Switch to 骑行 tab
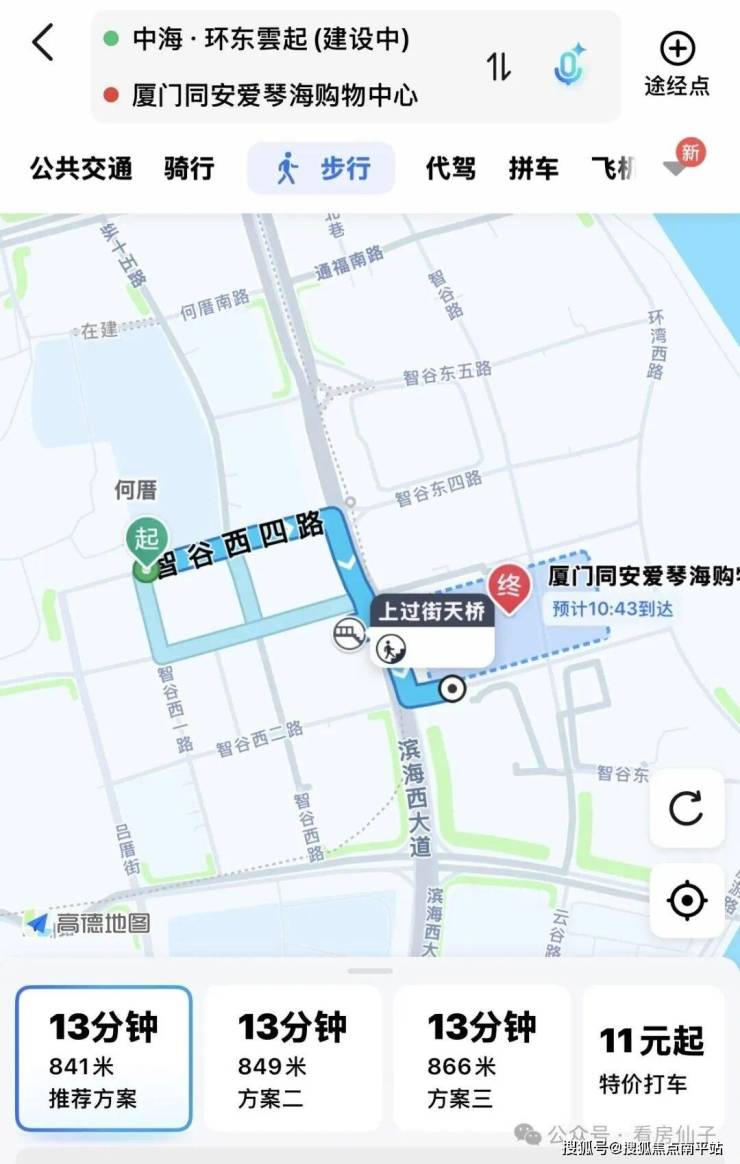 pyautogui.click(x=189, y=168)
